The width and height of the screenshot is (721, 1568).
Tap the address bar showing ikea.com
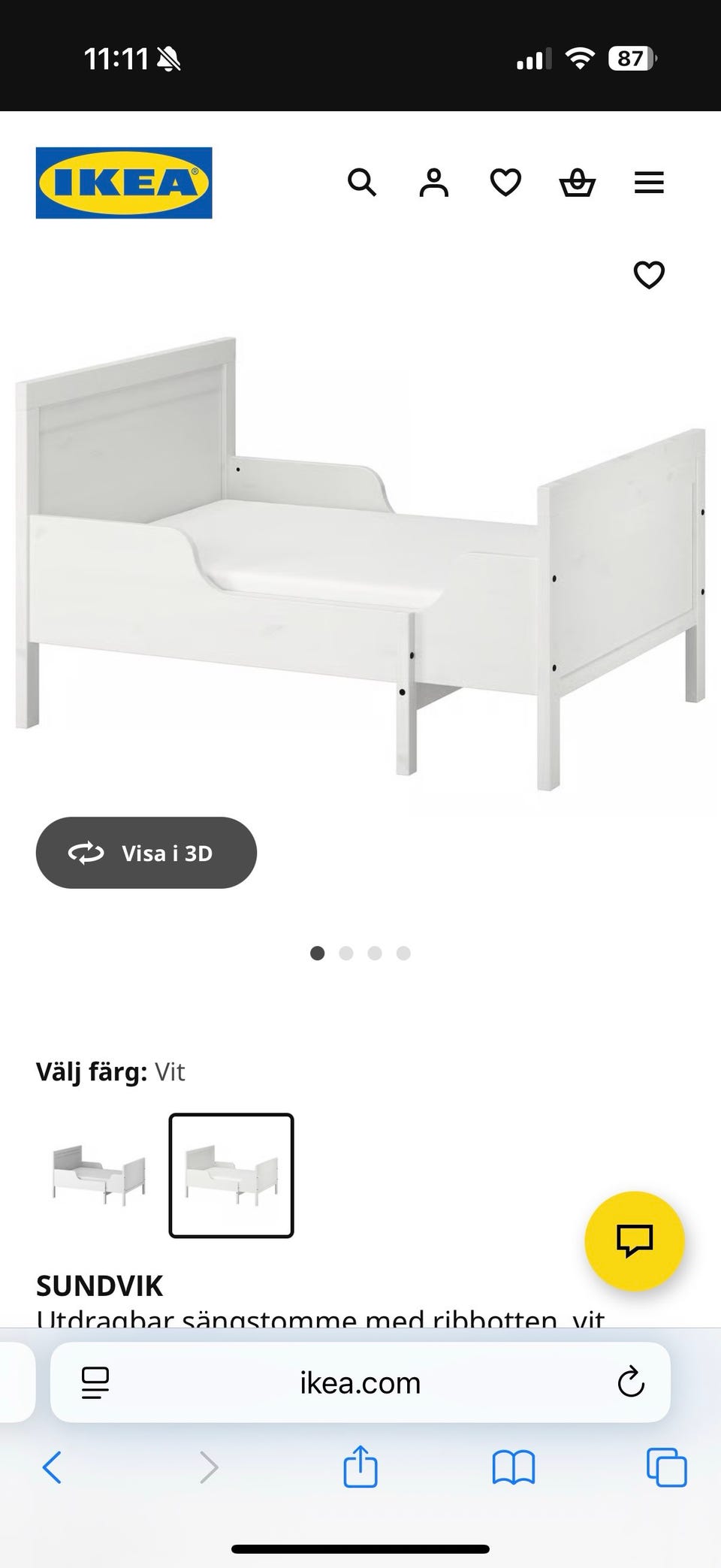(x=359, y=1382)
